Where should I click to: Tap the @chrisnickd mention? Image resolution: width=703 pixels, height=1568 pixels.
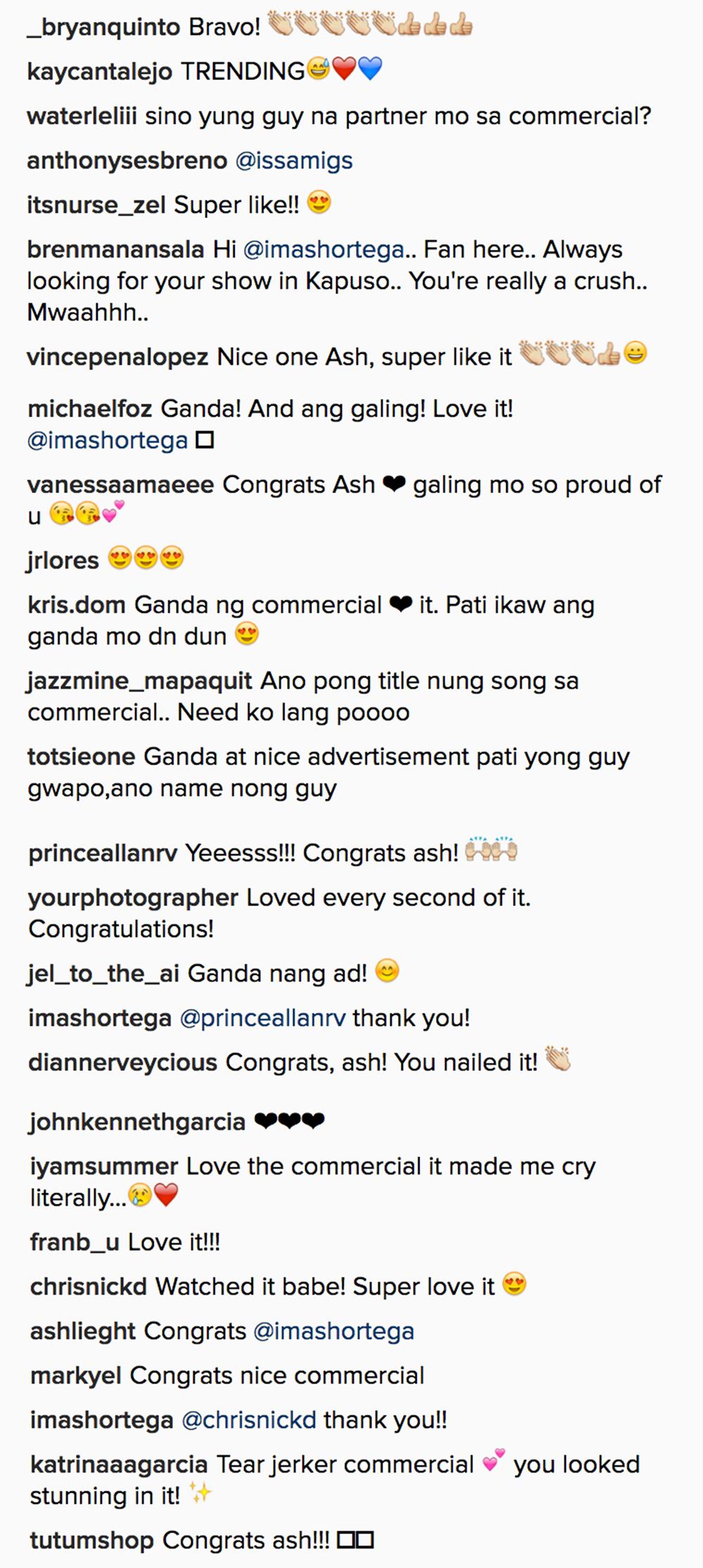(249, 1420)
